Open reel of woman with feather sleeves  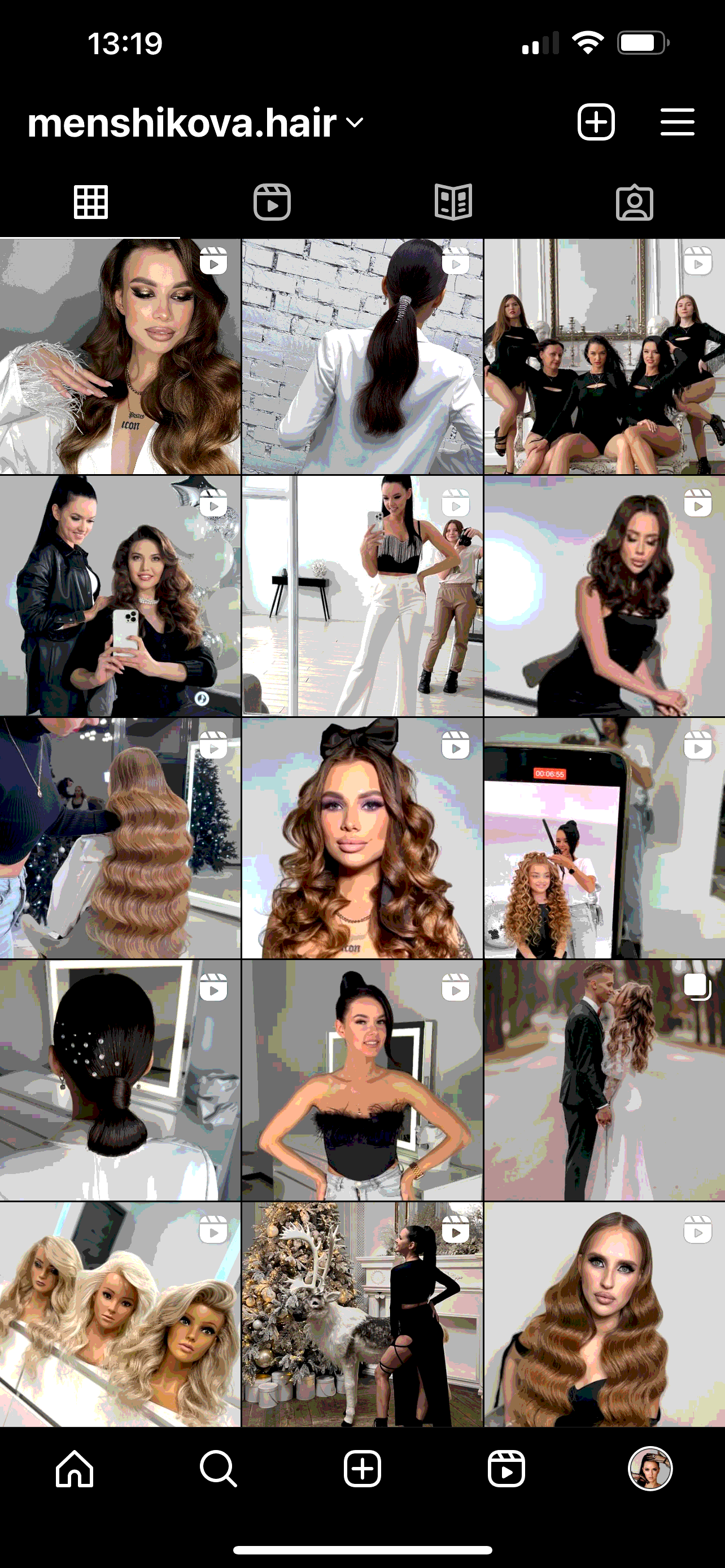pos(120,357)
